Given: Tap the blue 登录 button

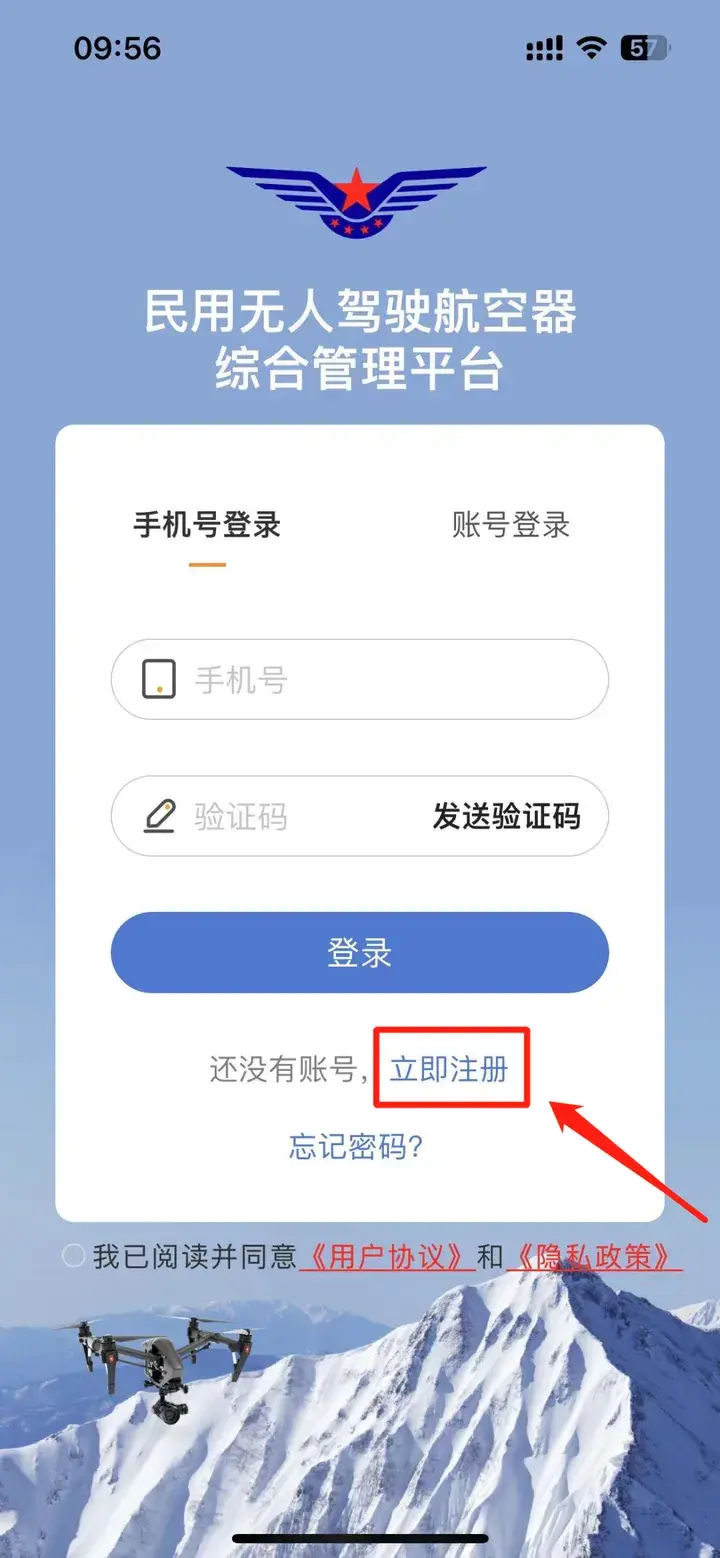Looking at the screenshot, I should click(359, 952).
